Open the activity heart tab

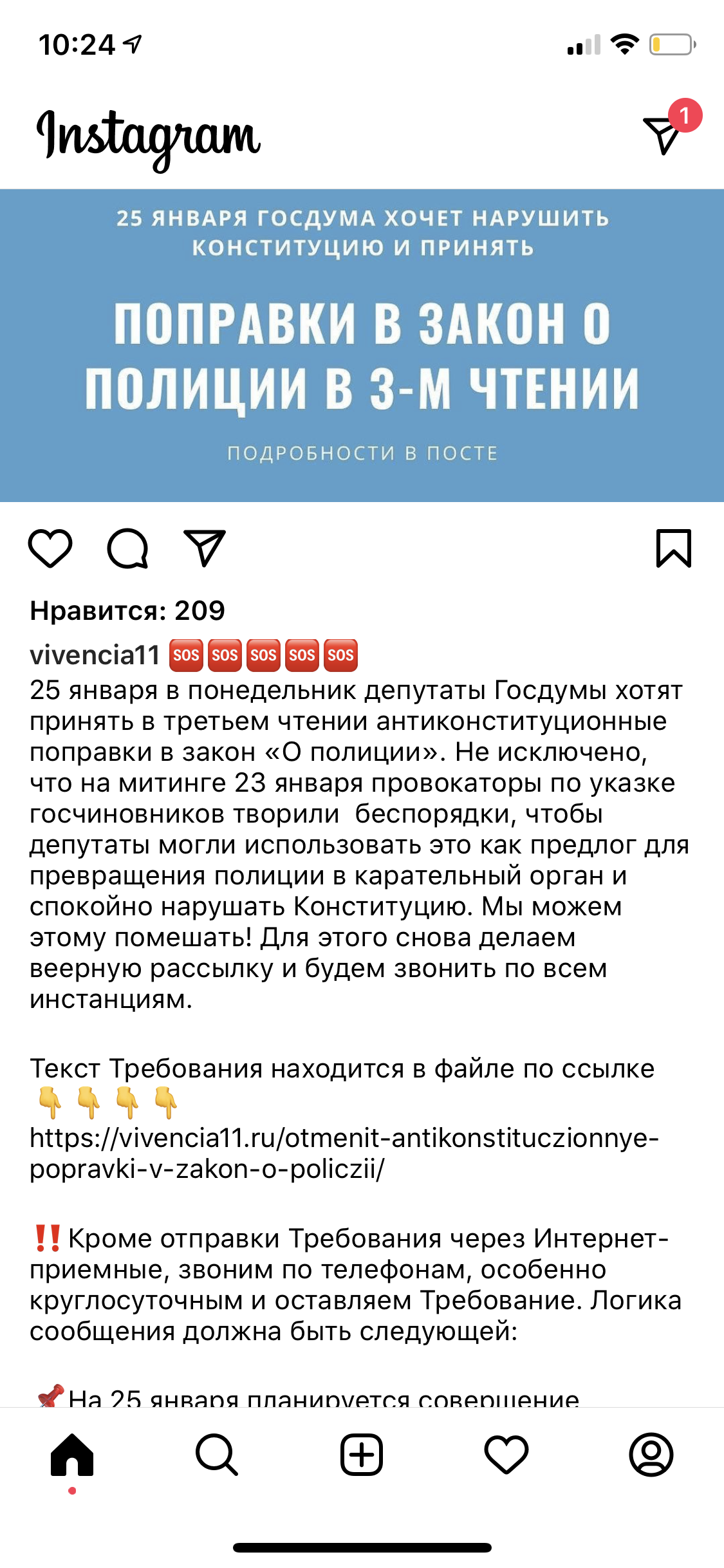pos(506,1454)
